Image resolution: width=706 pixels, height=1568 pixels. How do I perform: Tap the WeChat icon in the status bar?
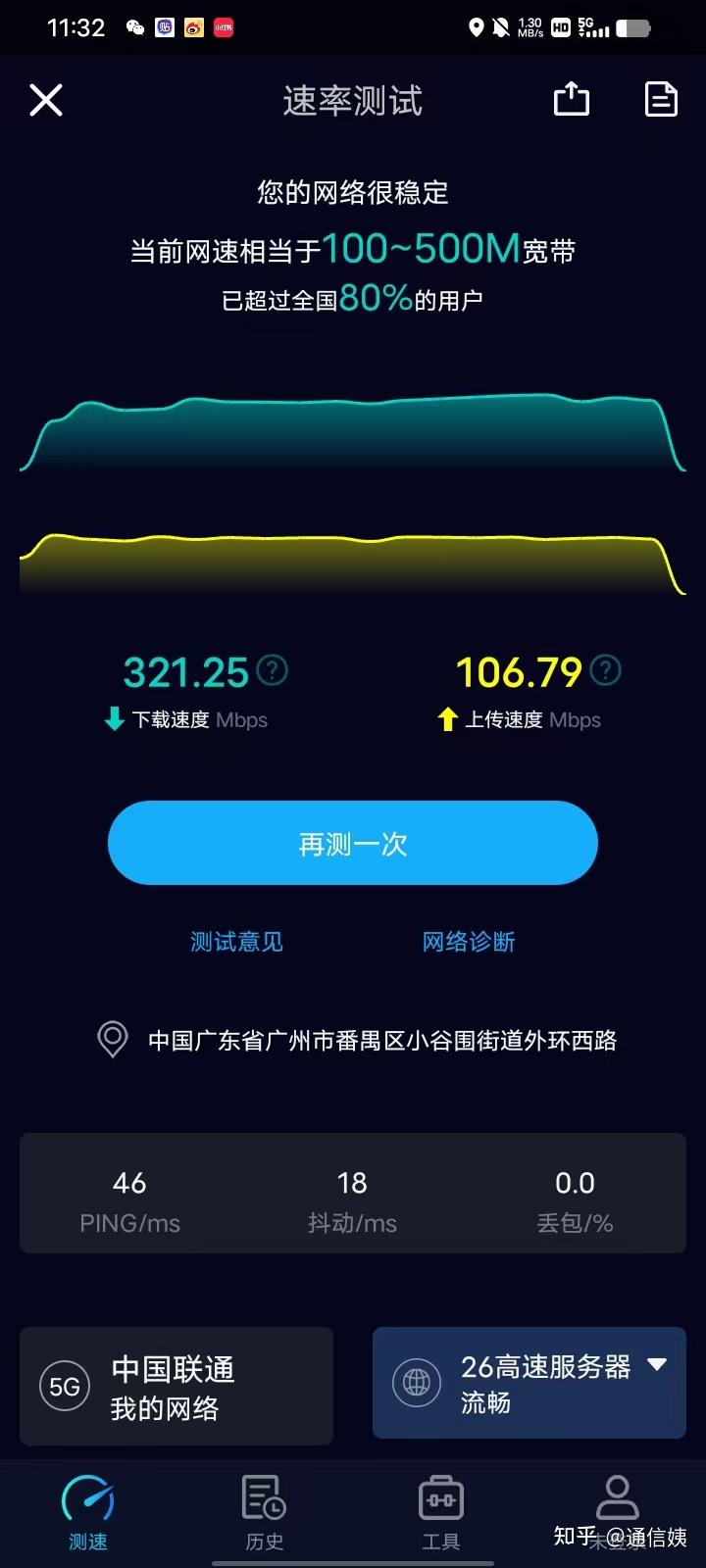click(x=133, y=26)
